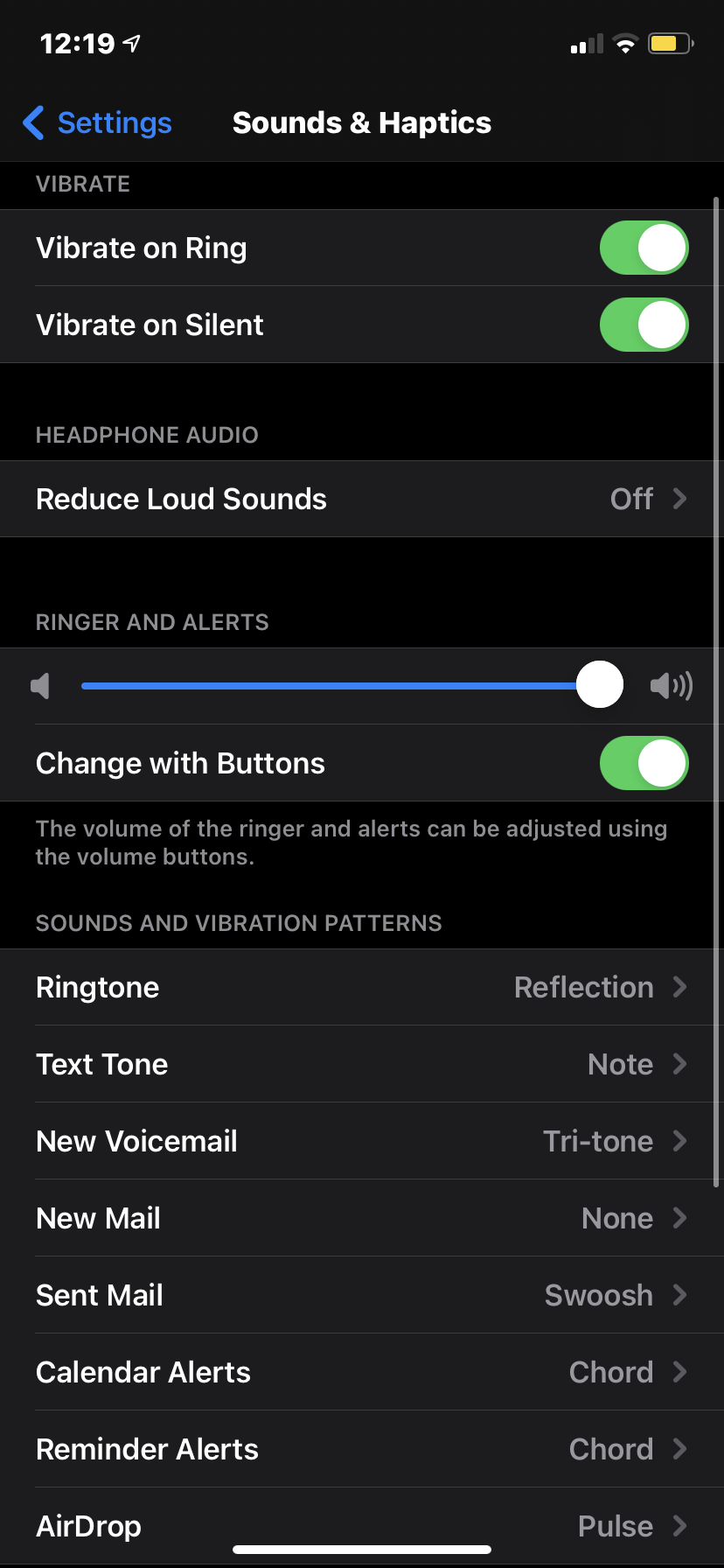The image size is (724, 1568).
Task: Select the Sent Mail sound row
Action: (x=362, y=1296)
